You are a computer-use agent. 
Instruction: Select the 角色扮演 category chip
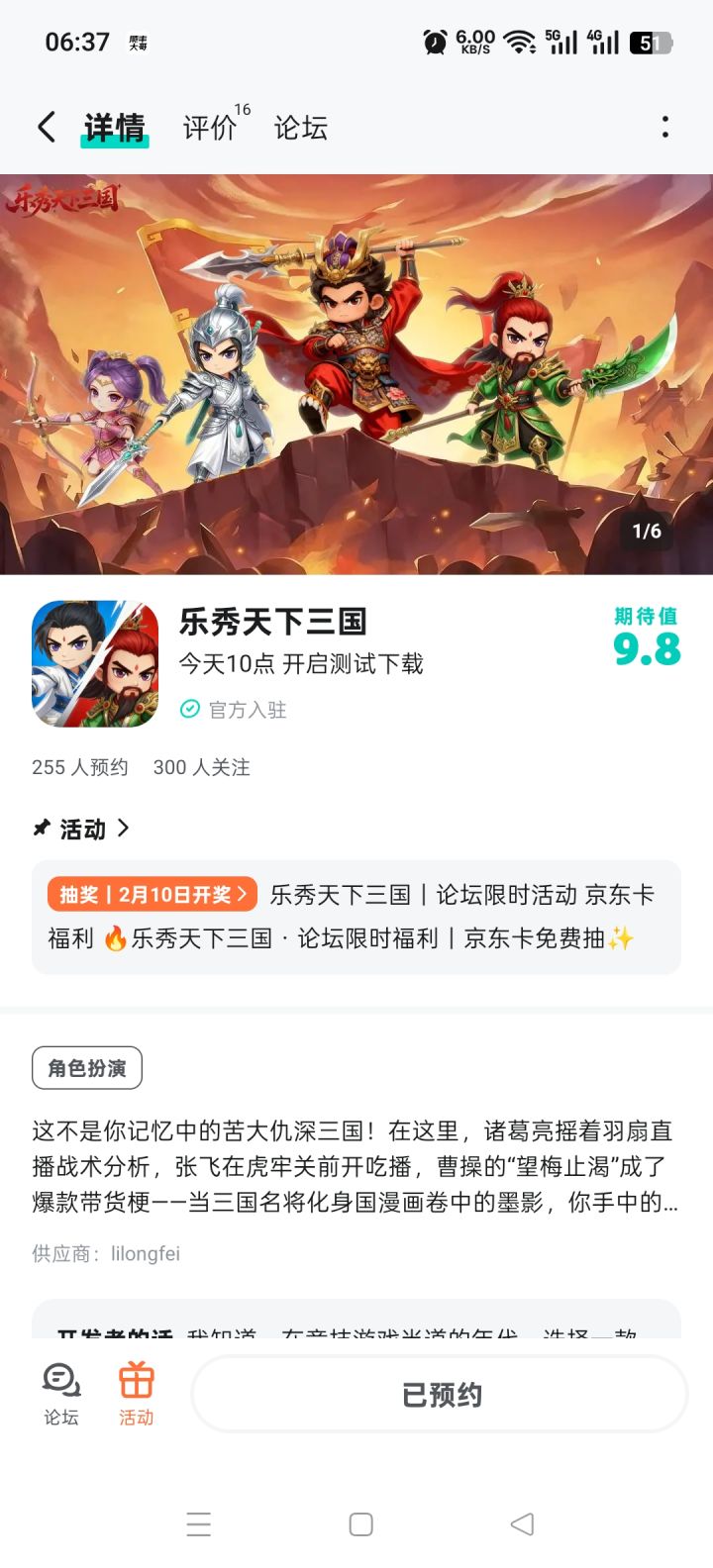point(86,1067)
